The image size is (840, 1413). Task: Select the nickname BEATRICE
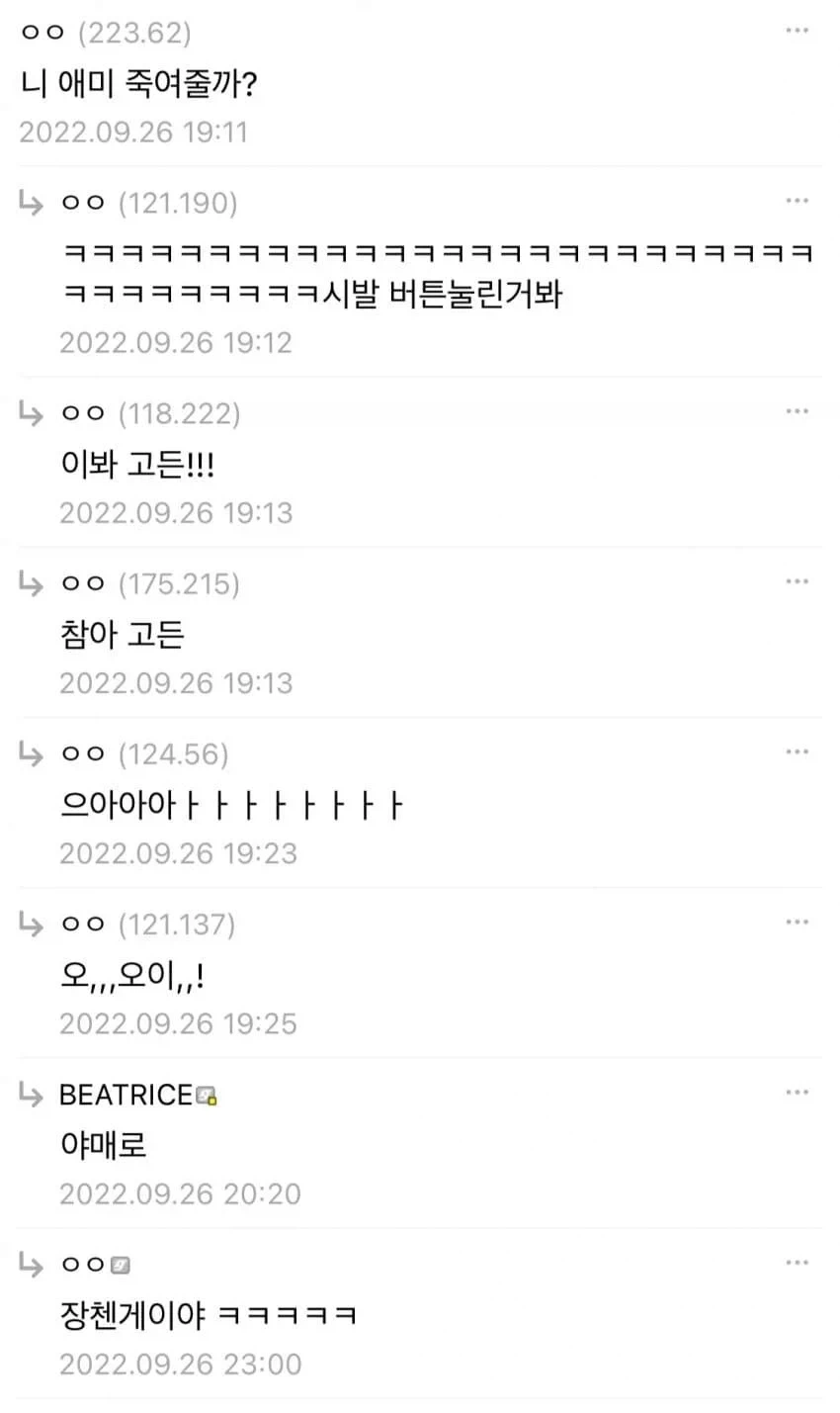(124, 1095)
